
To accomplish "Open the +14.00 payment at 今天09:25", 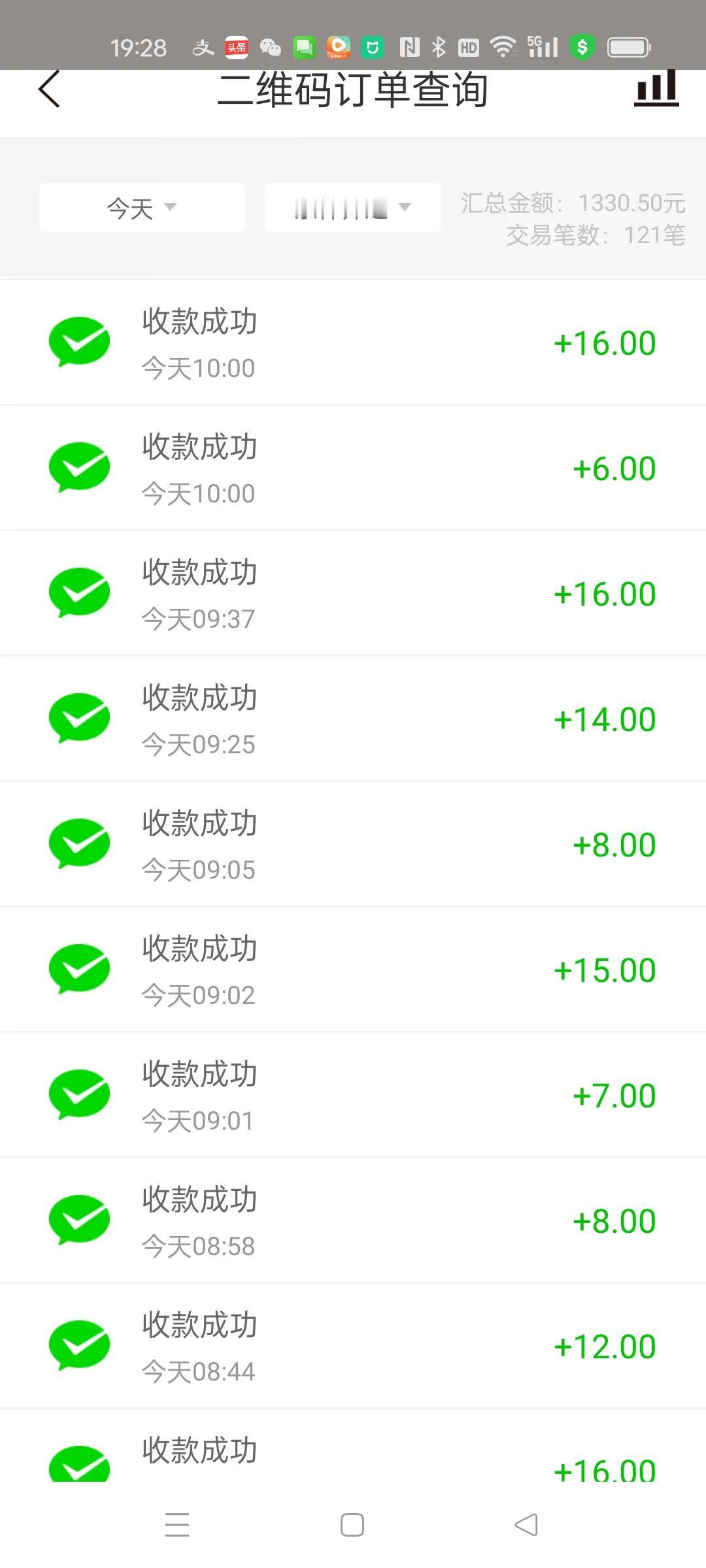I will pos(353,719).
